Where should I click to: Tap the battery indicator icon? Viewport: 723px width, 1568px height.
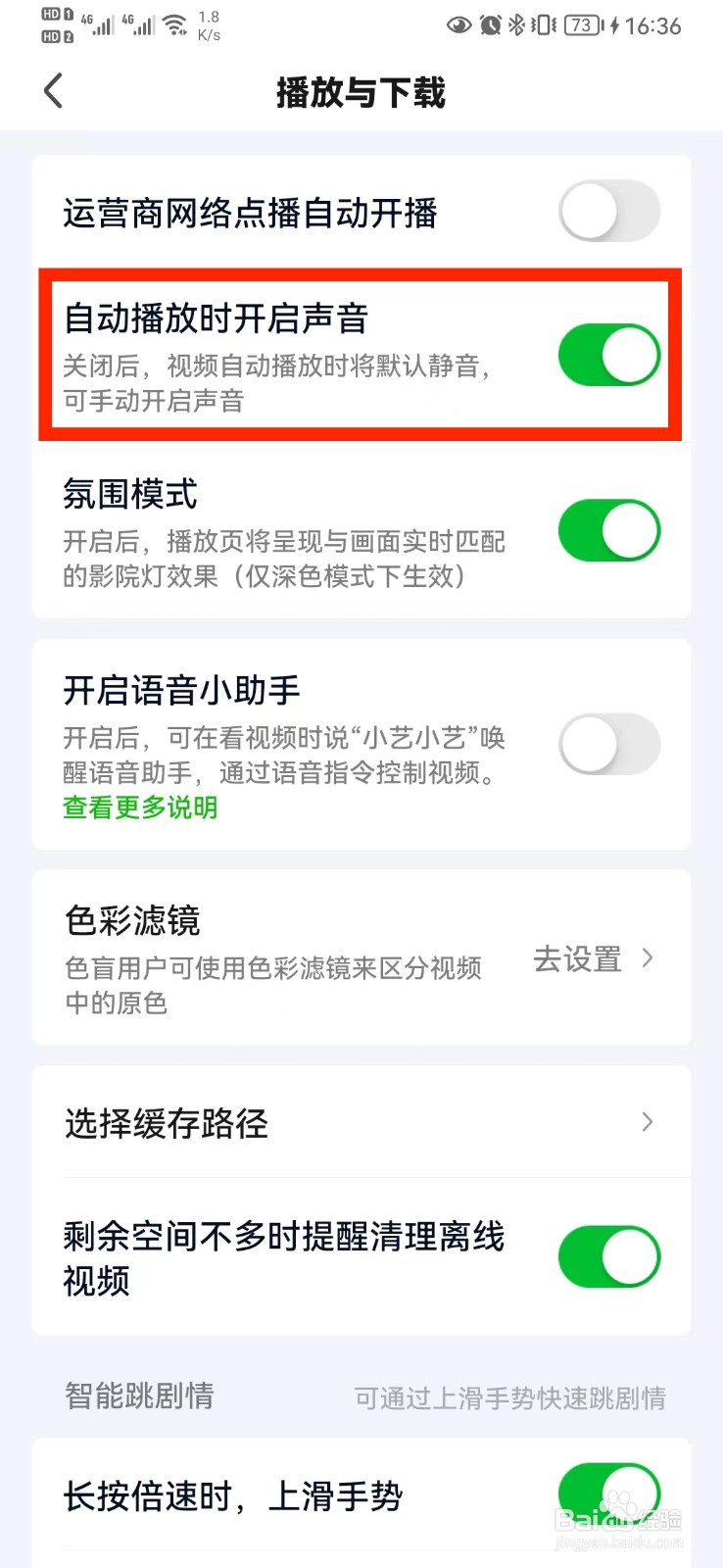[580, 26]
